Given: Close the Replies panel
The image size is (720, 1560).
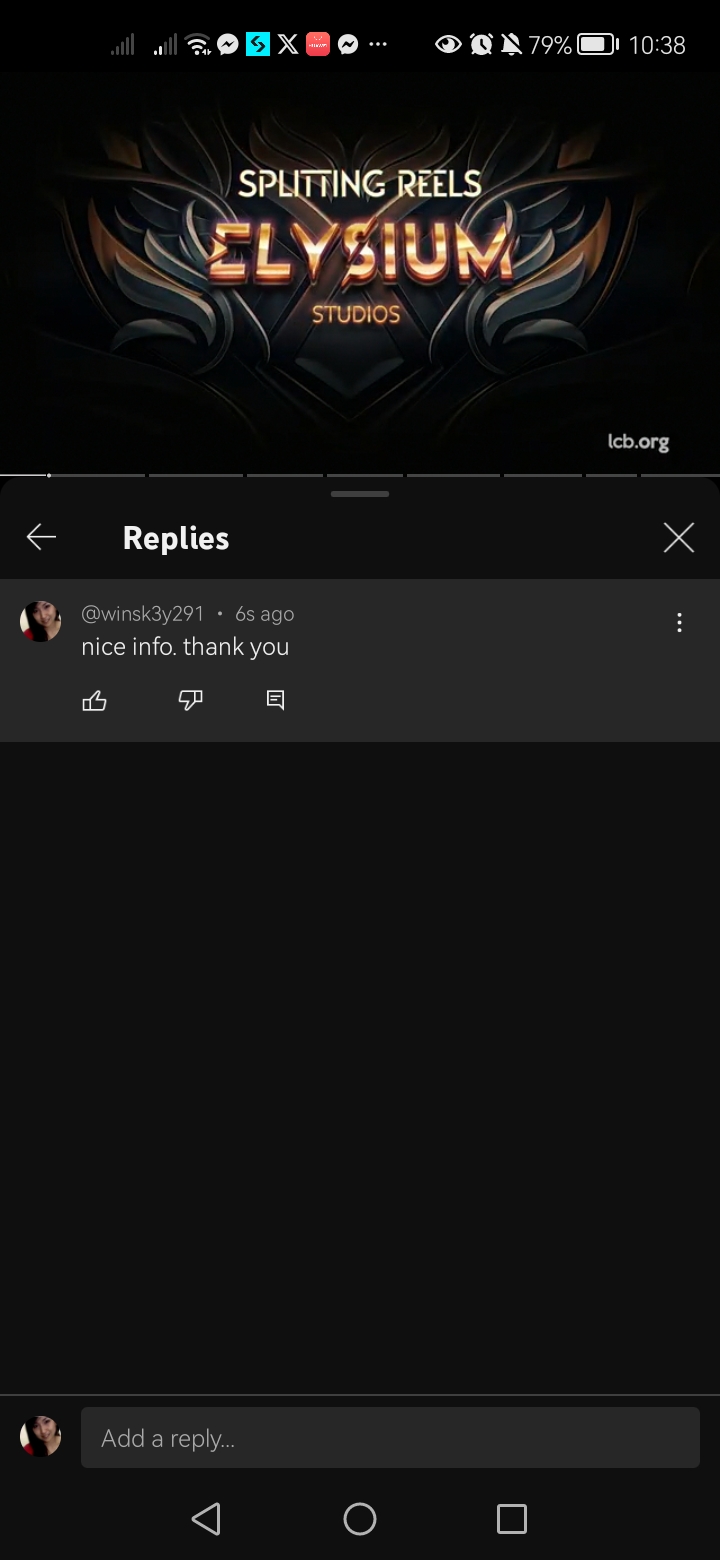Looking at the screenshot, I should click(x=678, y=538).
